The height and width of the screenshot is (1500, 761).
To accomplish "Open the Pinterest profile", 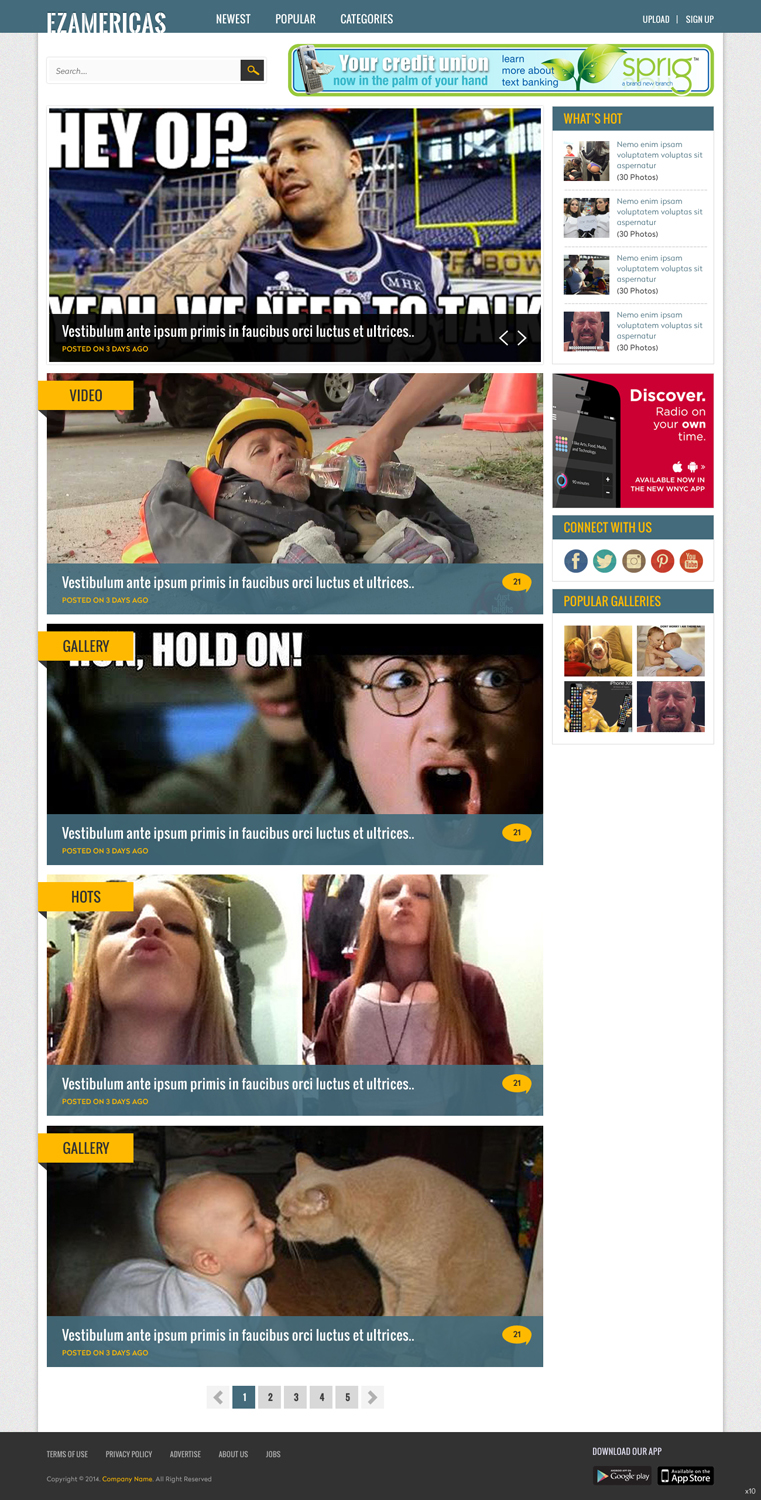I will [662, 561].
